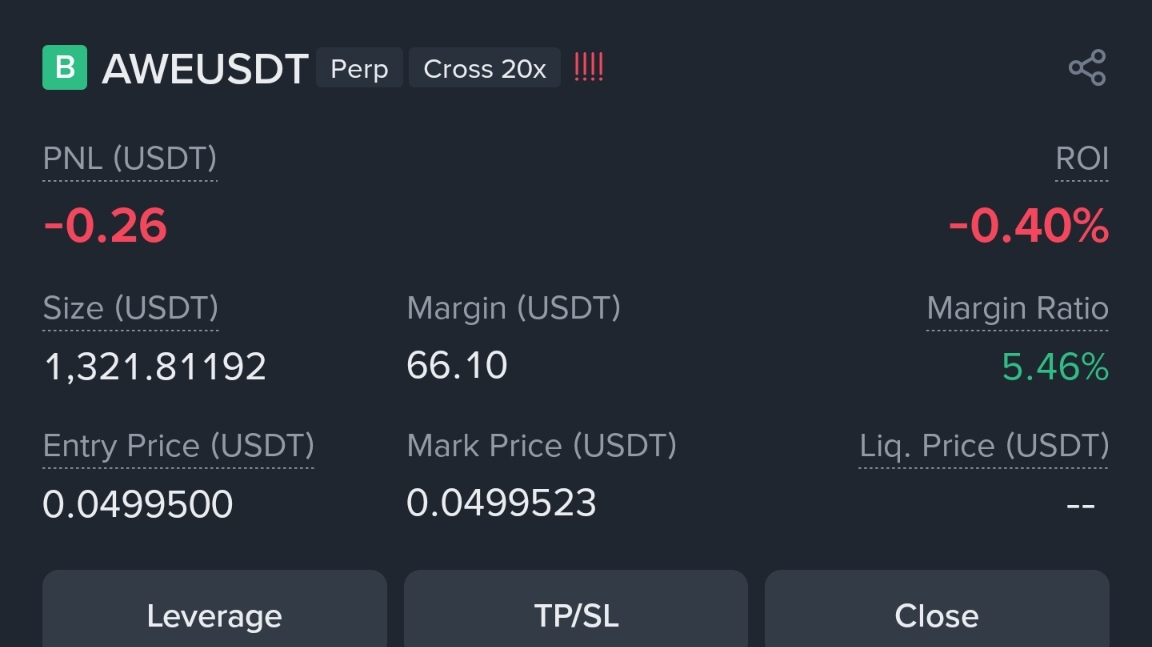Show ROI explanation
Screen dimensions: 1152x647
coord(1081,159)
